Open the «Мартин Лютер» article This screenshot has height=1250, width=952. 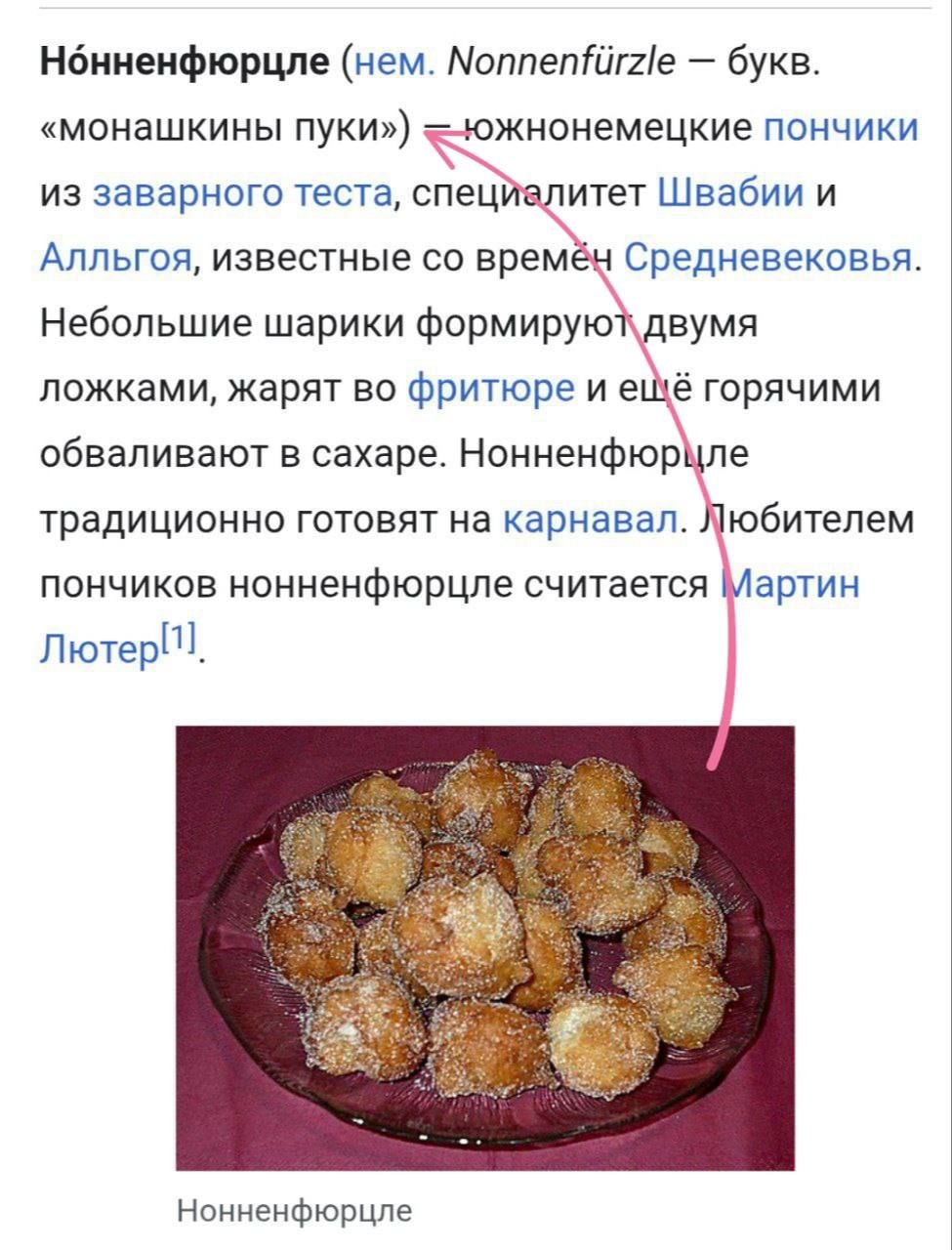(x=791, y=585)
